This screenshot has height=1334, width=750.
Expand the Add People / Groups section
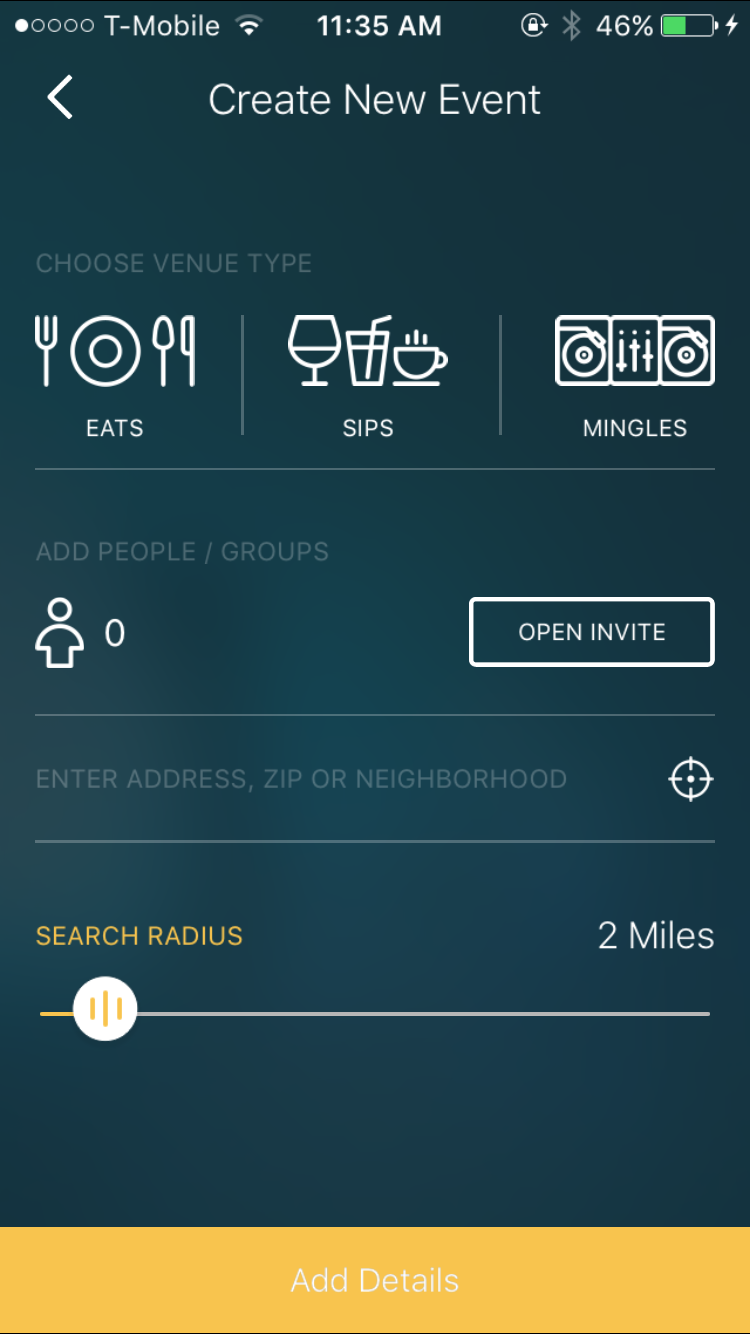pyautogui.click(x=182, y=551)
